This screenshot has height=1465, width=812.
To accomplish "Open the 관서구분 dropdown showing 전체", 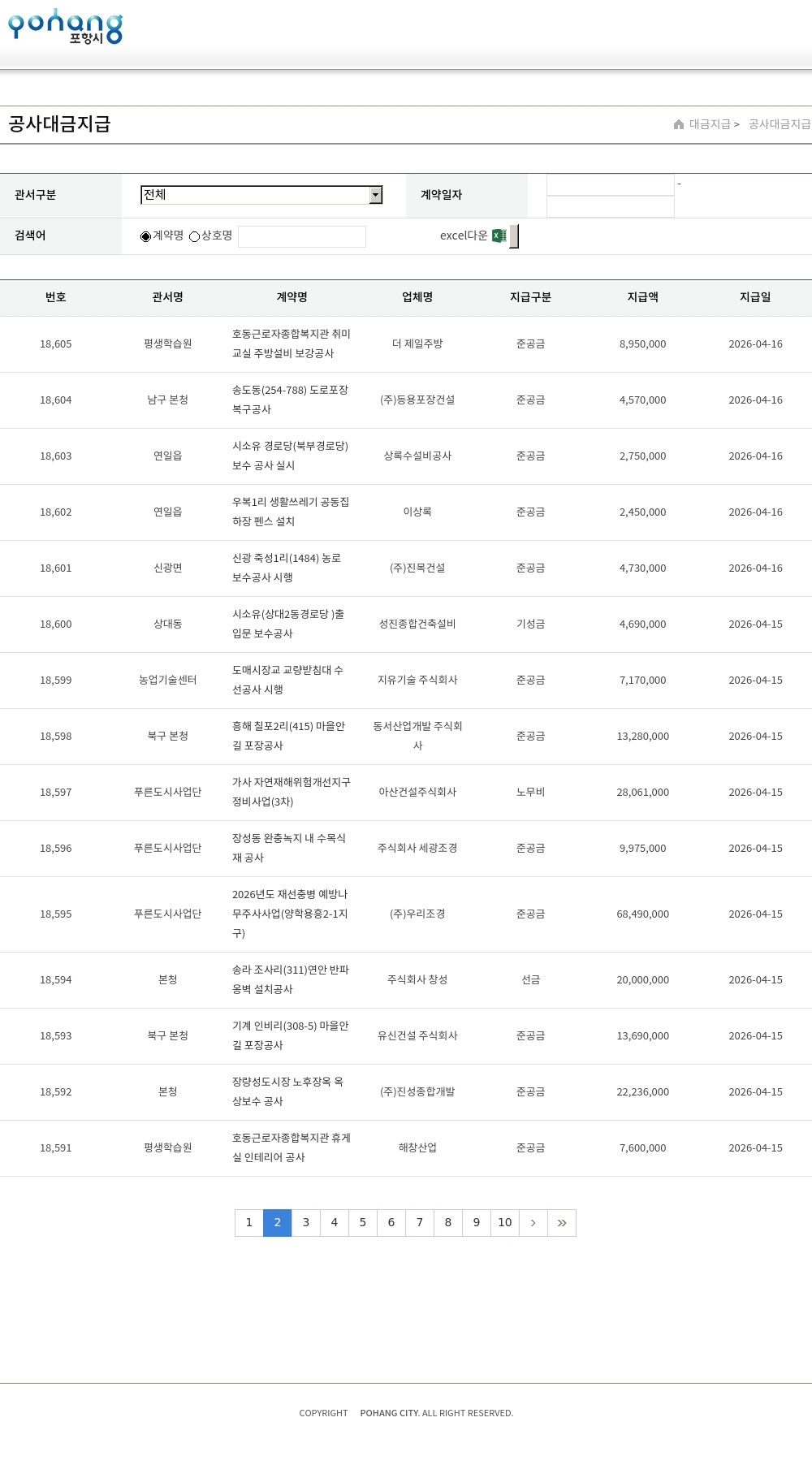I will pos(261,195).
